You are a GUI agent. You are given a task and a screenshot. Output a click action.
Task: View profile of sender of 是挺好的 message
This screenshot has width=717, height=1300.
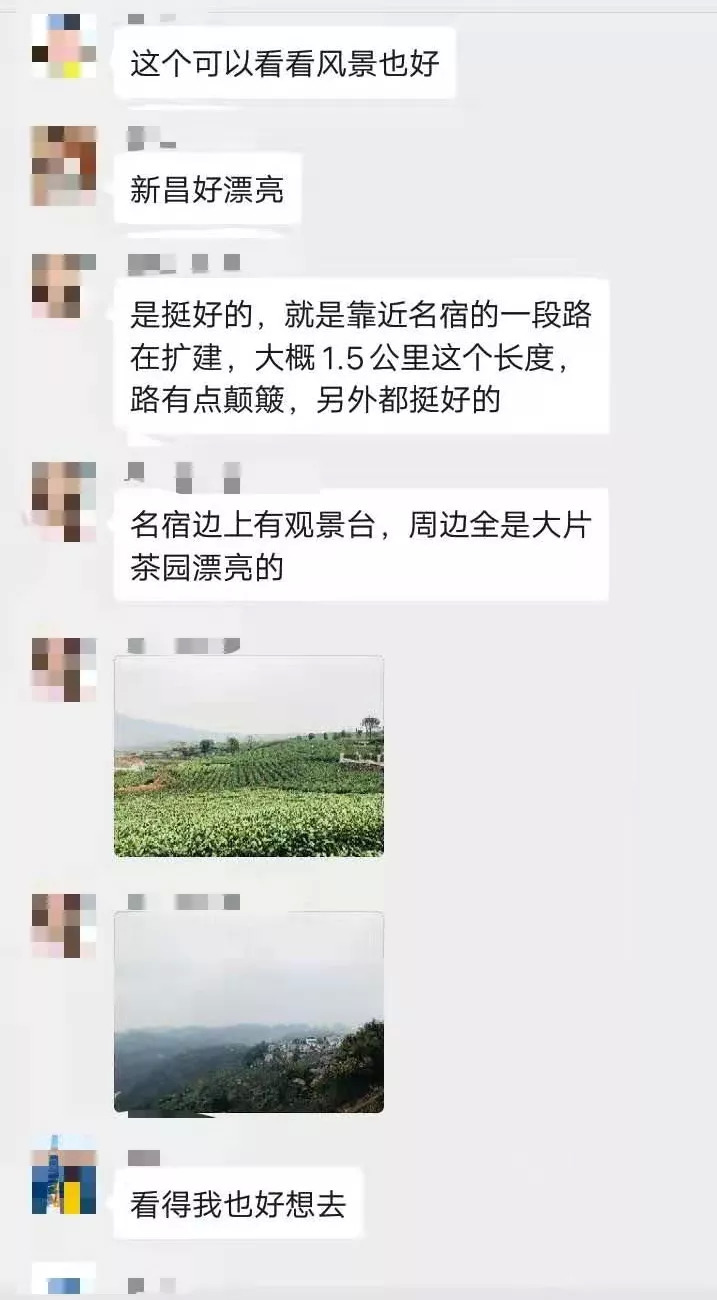[x=64, y=286]
